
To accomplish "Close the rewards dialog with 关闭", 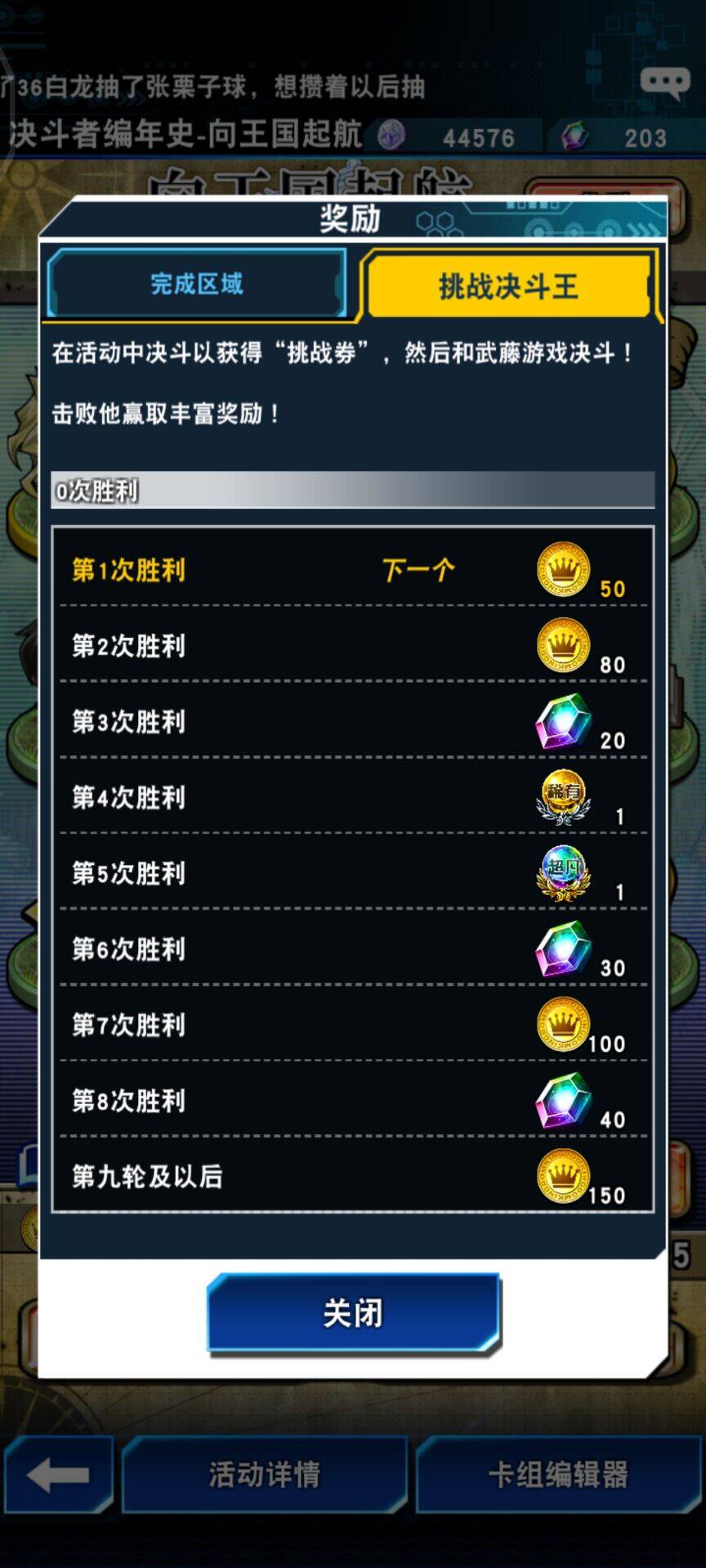I will pyautogui.click(x=353, y=1313).
